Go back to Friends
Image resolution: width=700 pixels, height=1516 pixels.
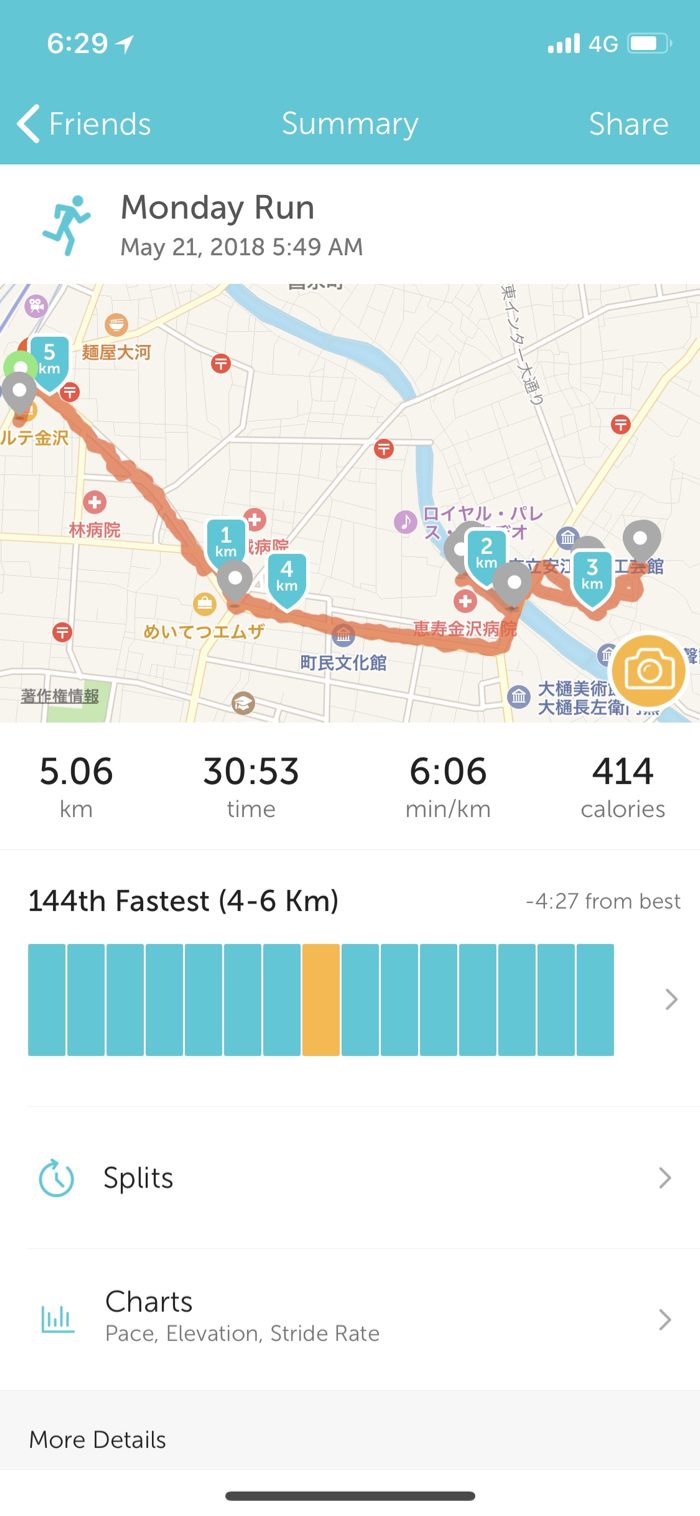point(84,124)
